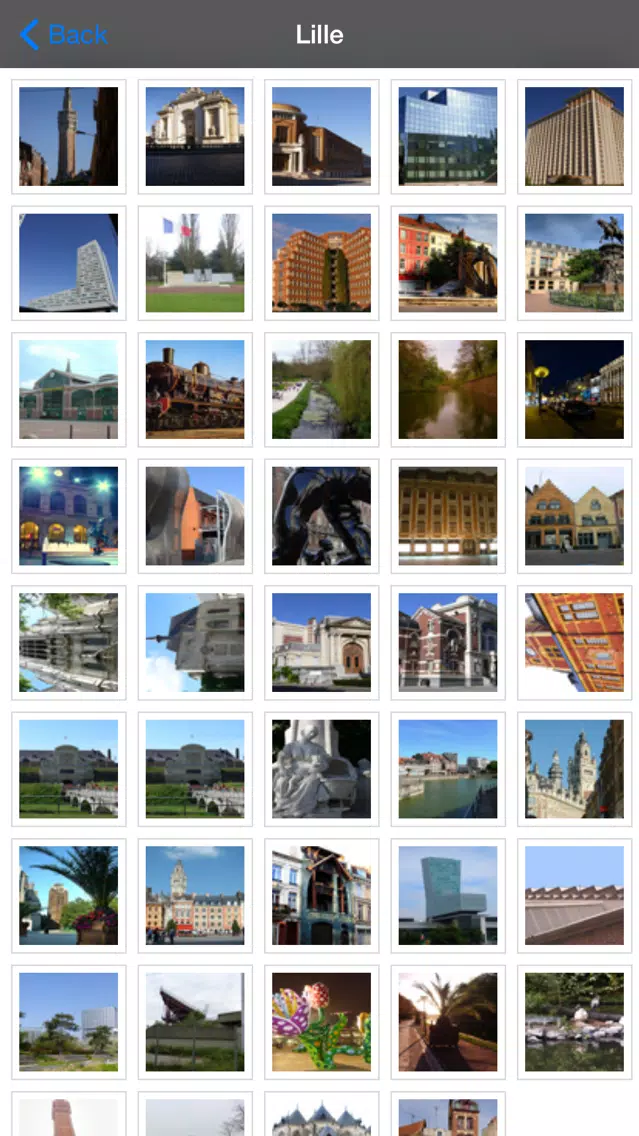Open the photo with French flags monument
639x1136 pixels.
pos(195,263)
